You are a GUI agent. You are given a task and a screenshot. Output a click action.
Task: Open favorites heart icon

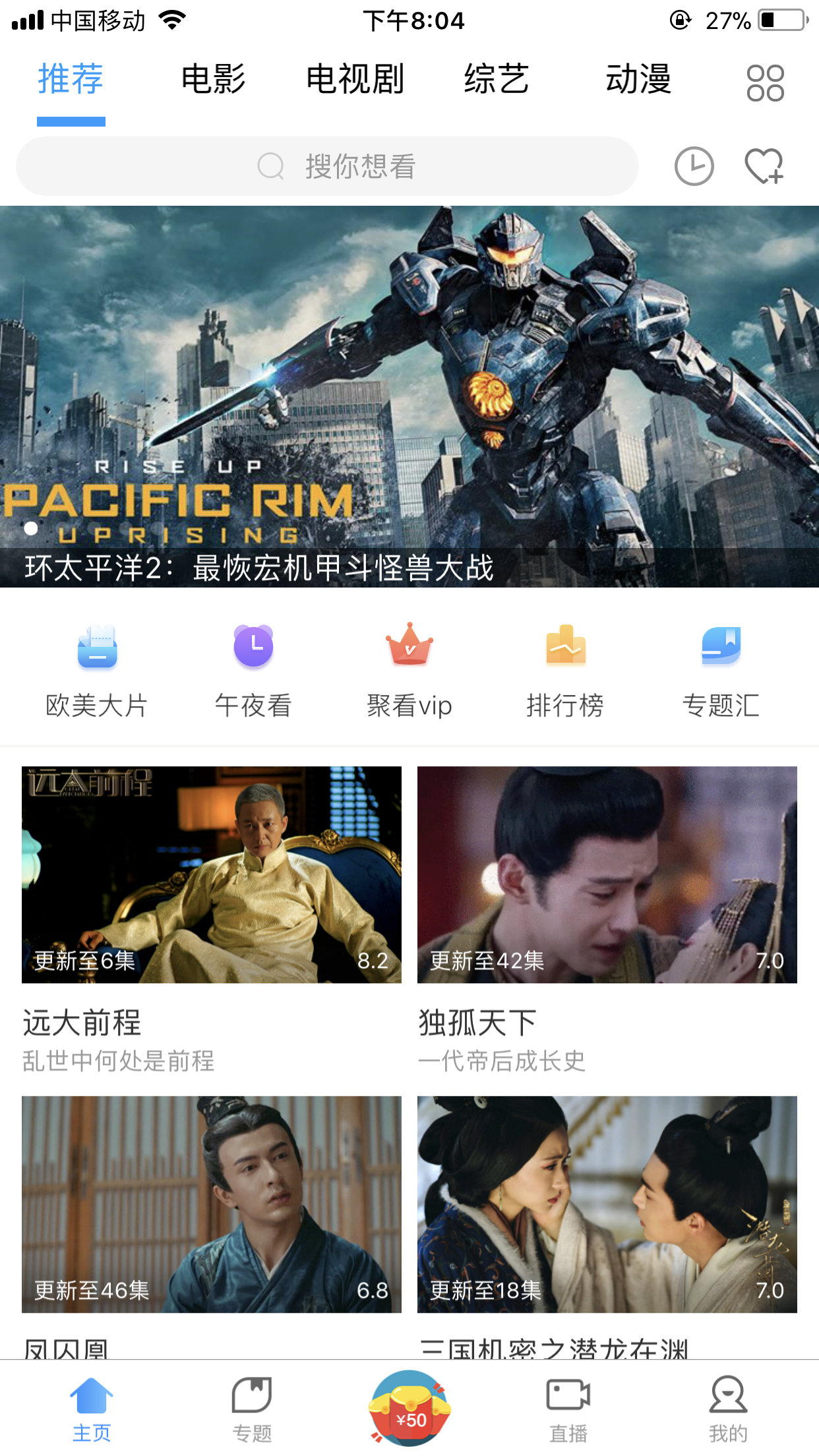tap(764, 166)
